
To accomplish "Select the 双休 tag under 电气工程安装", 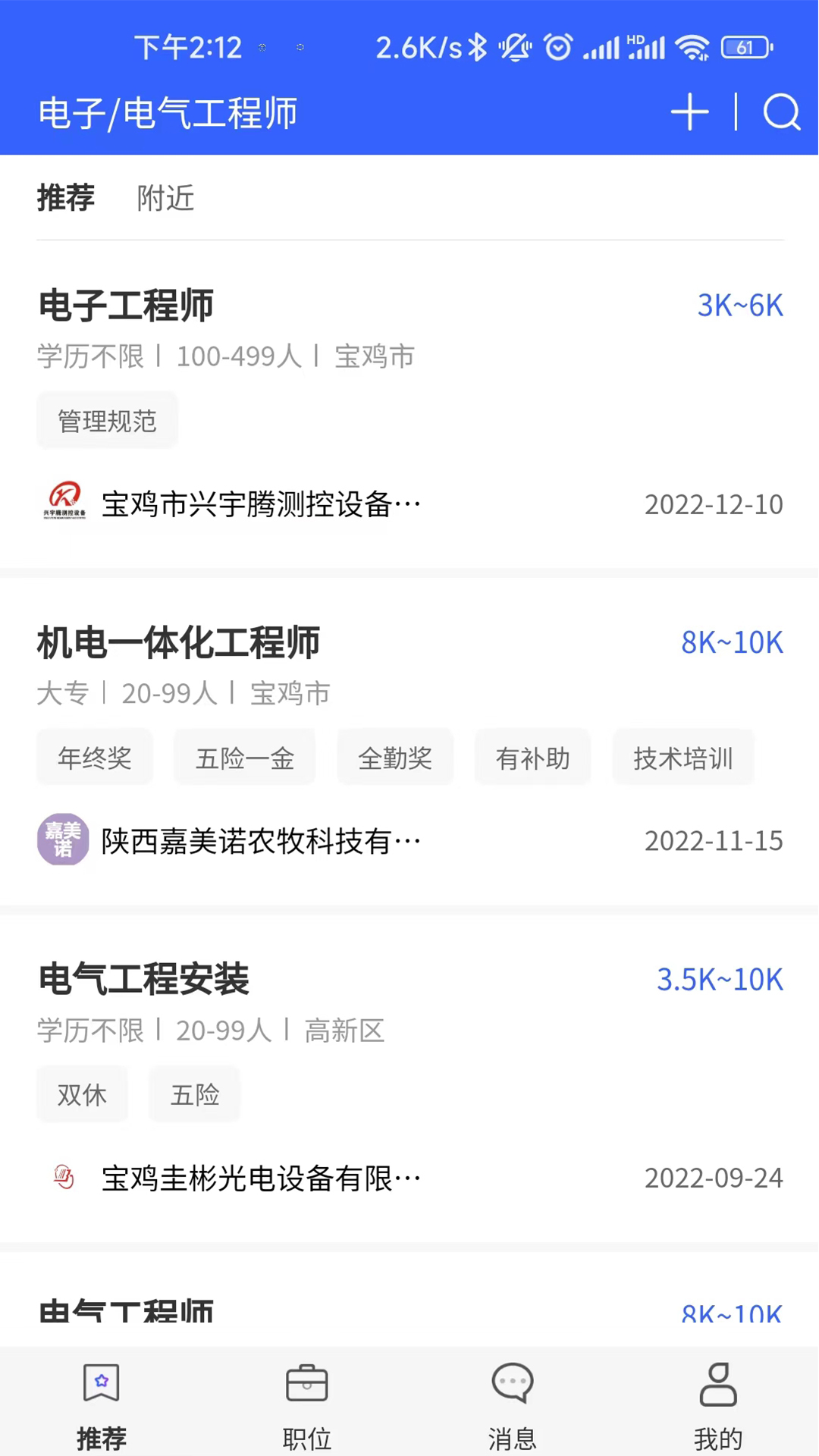I will click(x=82, y=1094).
